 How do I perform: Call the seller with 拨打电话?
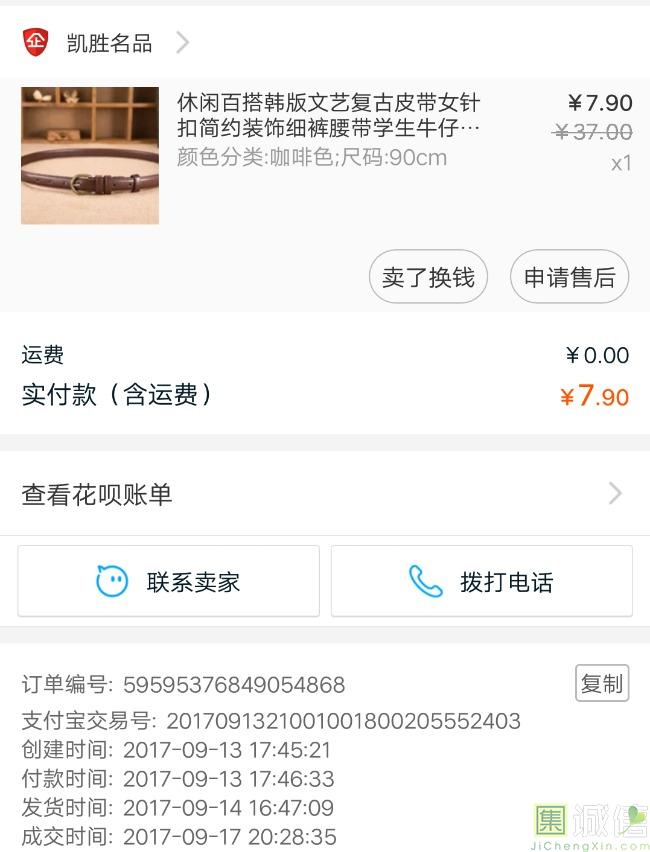(x=482, y=581)
